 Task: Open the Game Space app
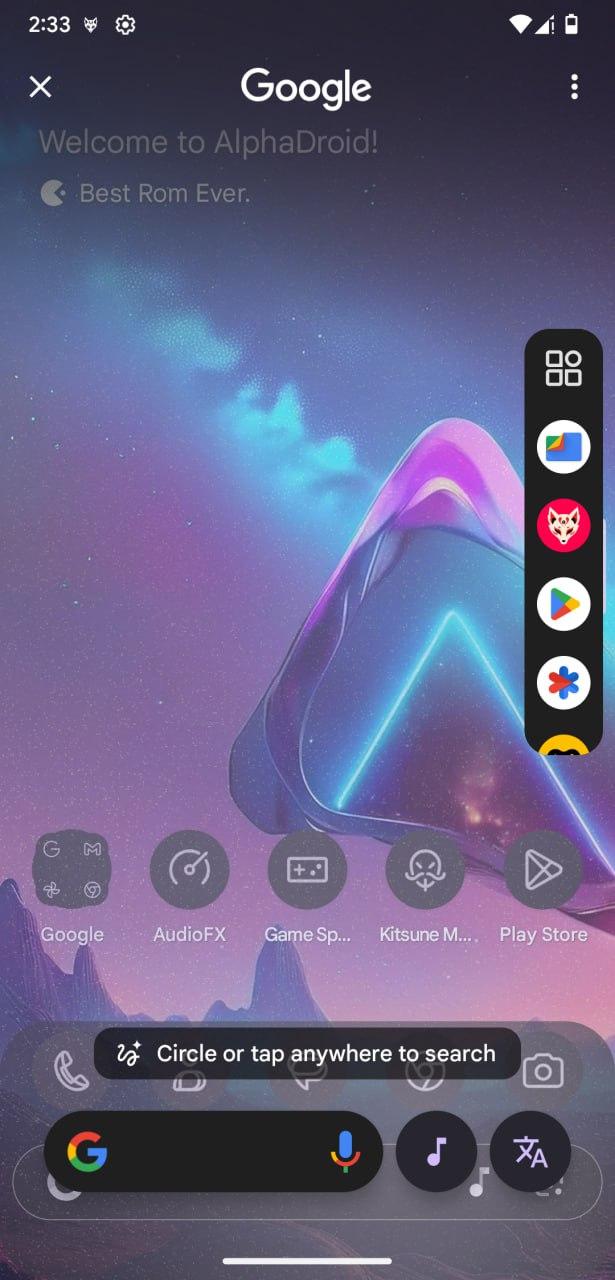click(x=307, y=870)
